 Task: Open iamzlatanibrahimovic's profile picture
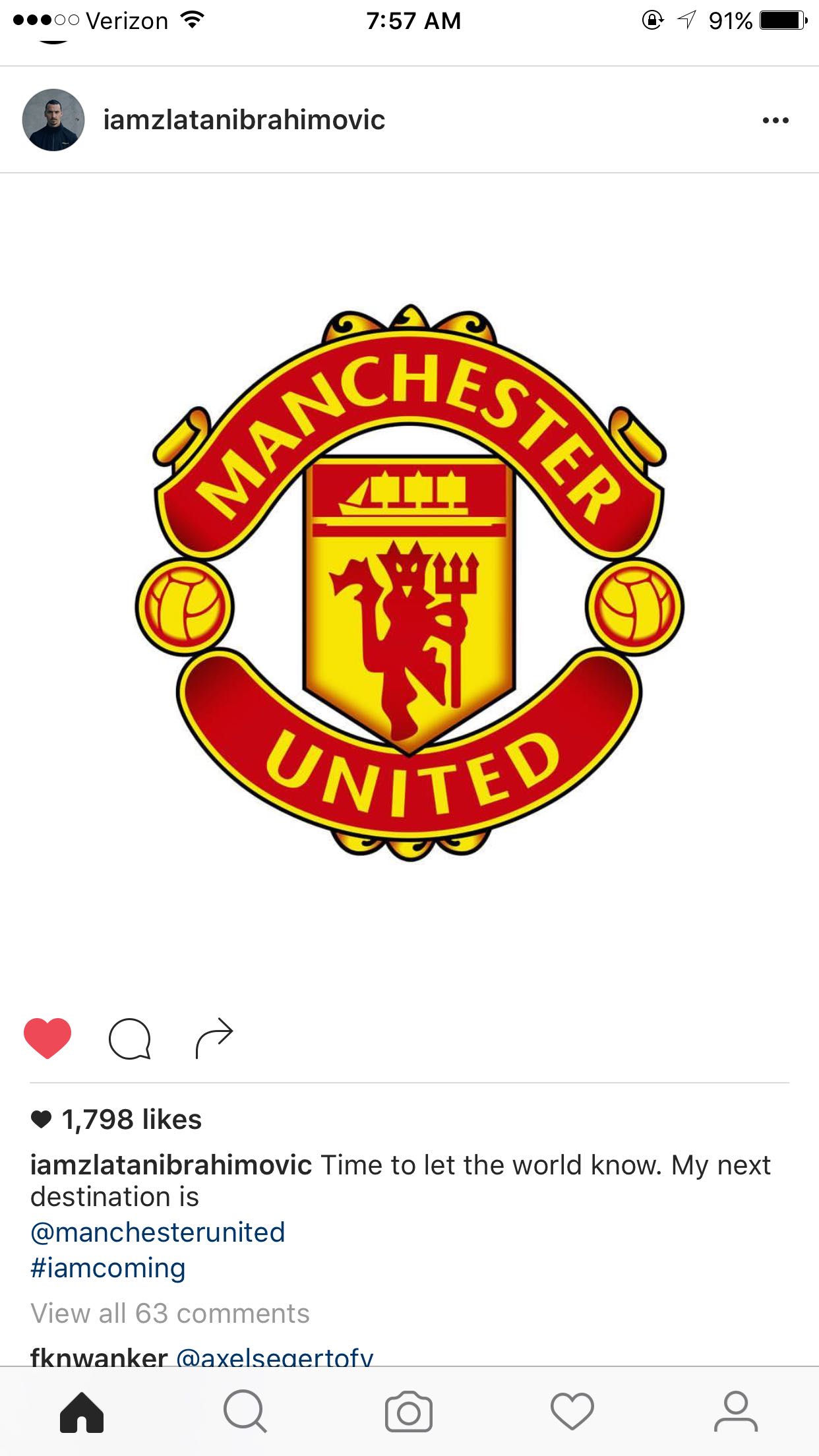(x=53, y=120)
